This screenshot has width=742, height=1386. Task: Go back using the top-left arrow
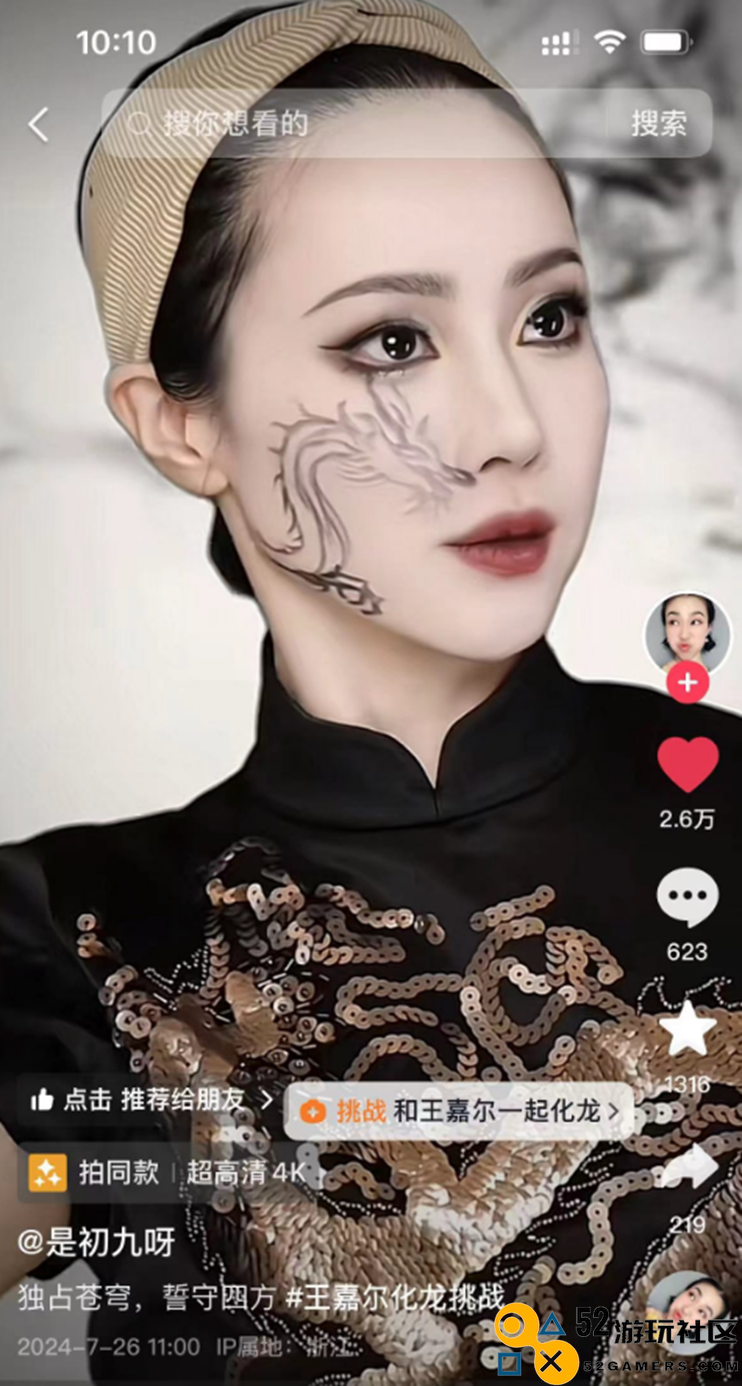[x=38, y=125]
